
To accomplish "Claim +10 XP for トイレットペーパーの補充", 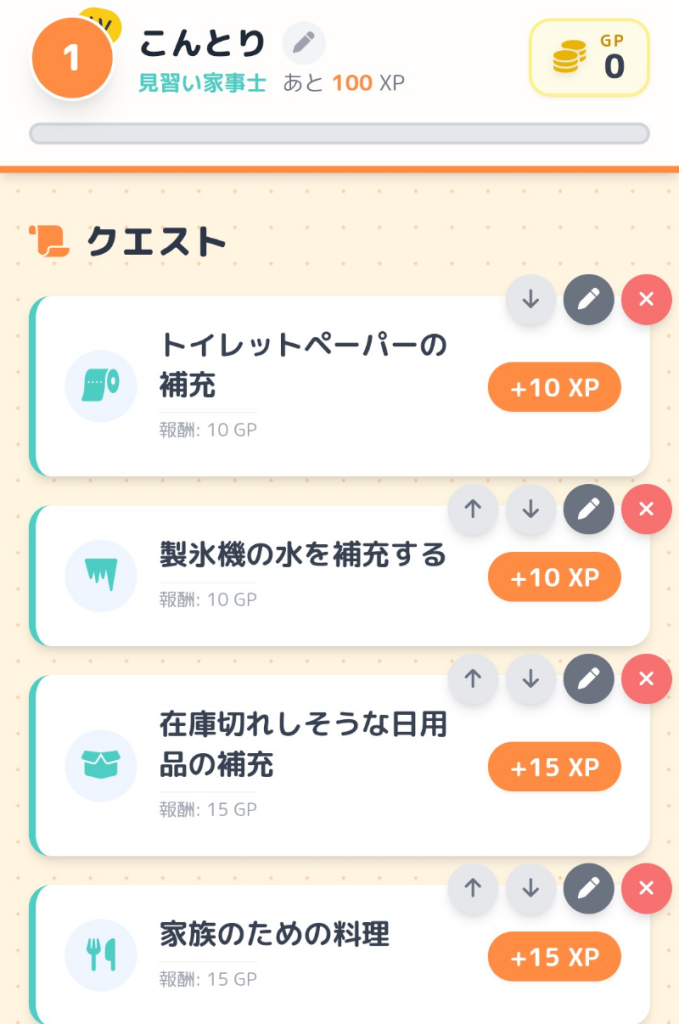I will (x=554, y=387).
